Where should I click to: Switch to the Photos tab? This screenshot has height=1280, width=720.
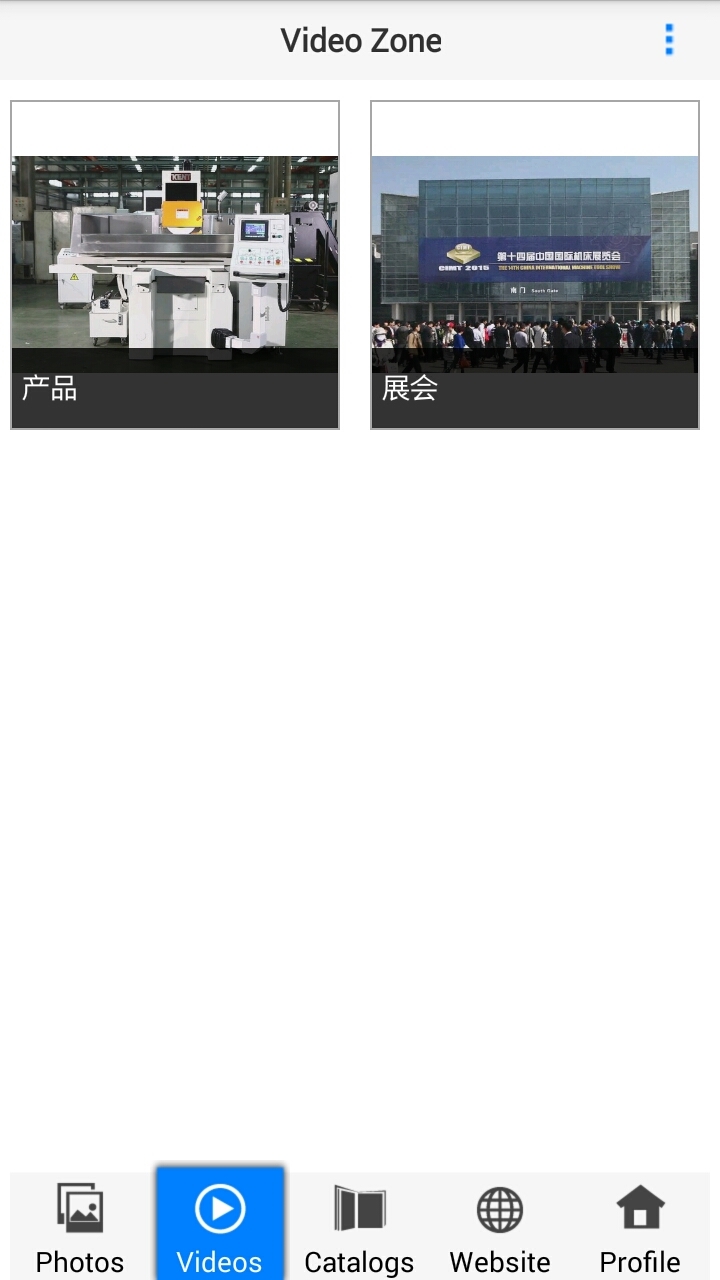80,1227
